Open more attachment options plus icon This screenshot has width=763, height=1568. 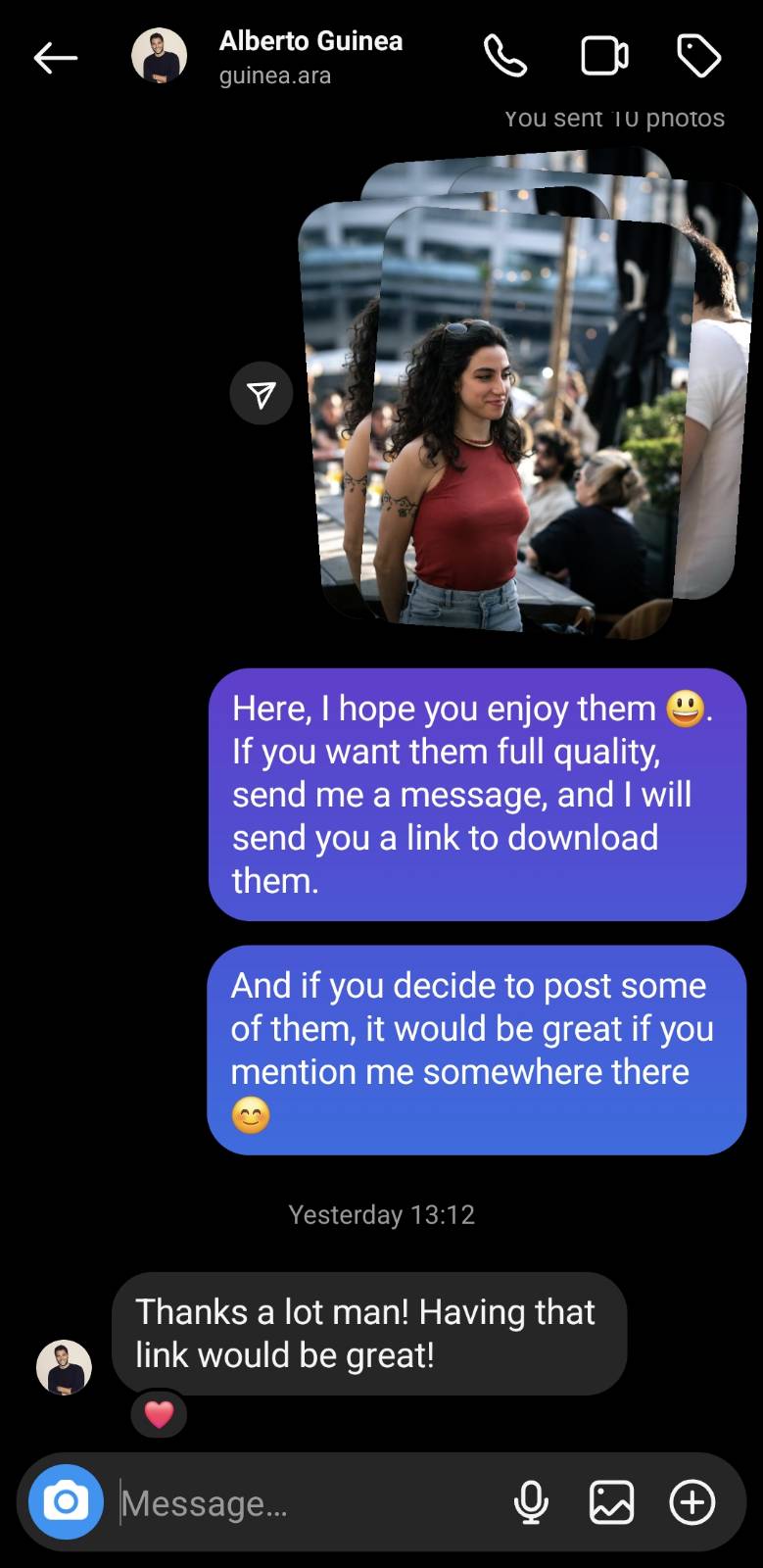coord(691,1502)
